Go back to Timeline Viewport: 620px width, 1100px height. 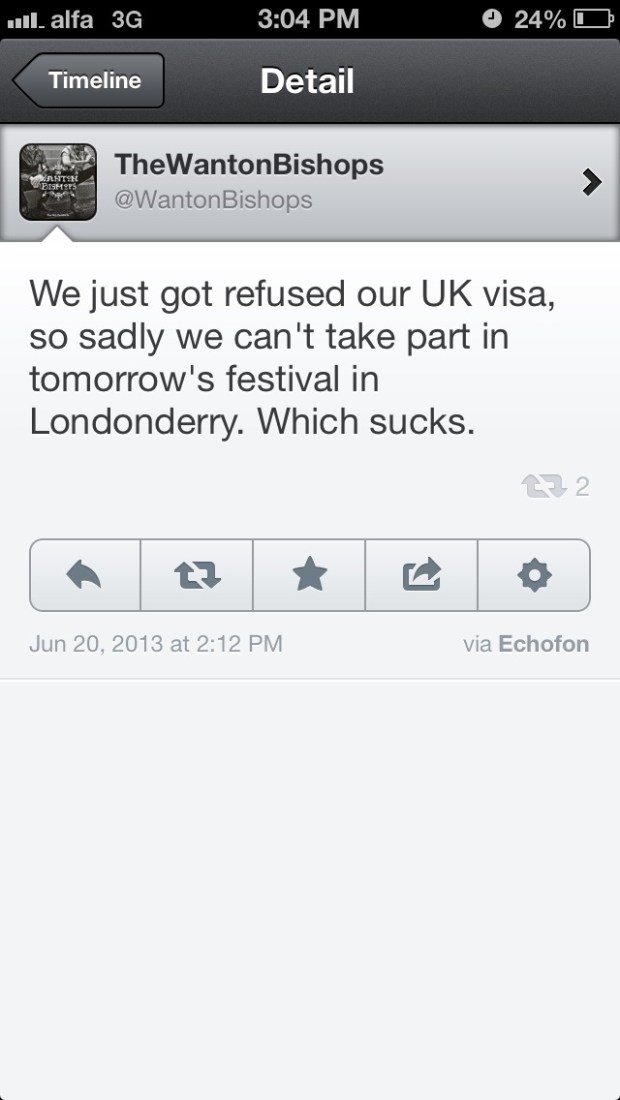coord(90,81)
